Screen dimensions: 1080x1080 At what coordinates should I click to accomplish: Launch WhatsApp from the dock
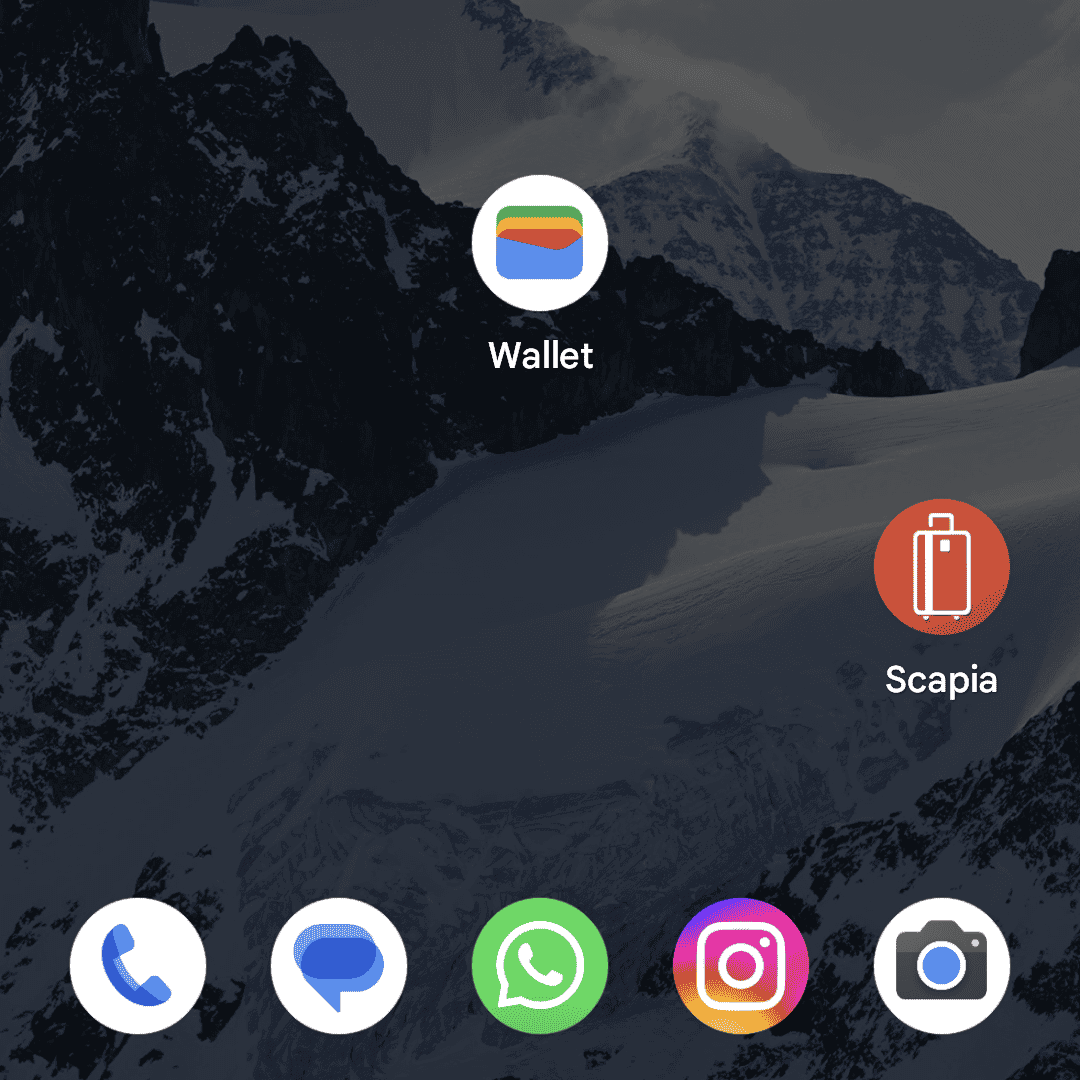pyautogui.click(x=540, y=966)
